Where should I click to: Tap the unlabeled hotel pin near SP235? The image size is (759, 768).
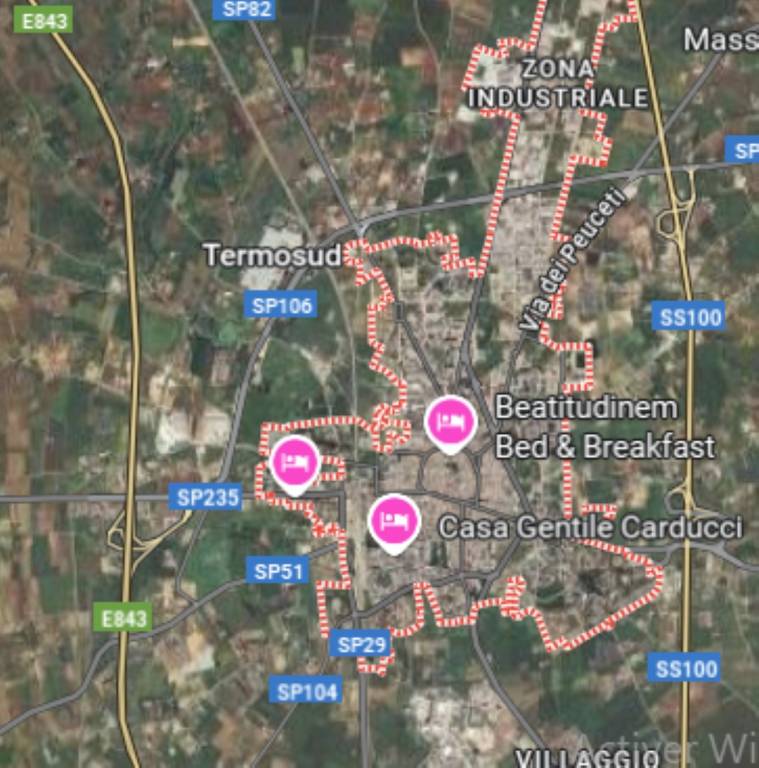click(295, 463)
